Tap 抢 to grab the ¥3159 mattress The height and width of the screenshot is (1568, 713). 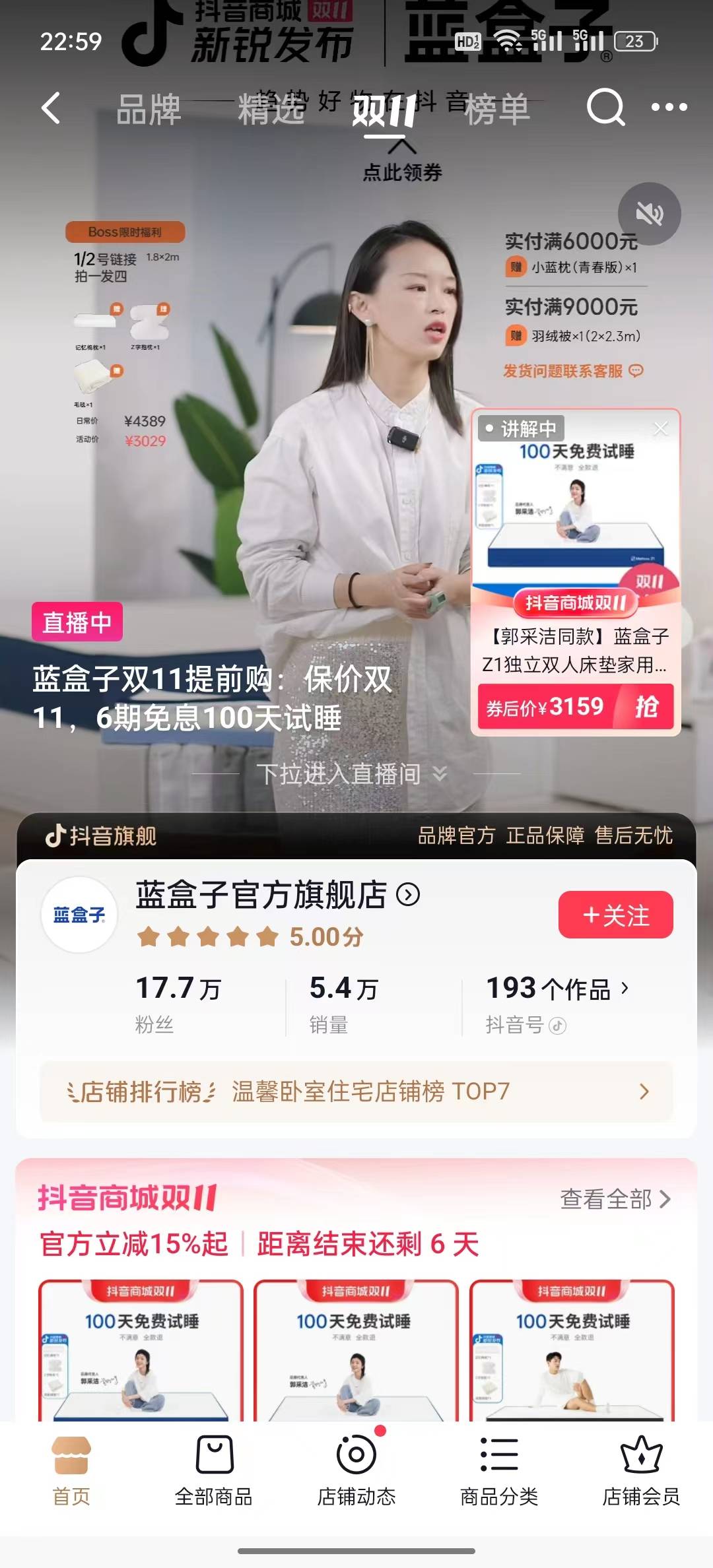tap(645, 707)
